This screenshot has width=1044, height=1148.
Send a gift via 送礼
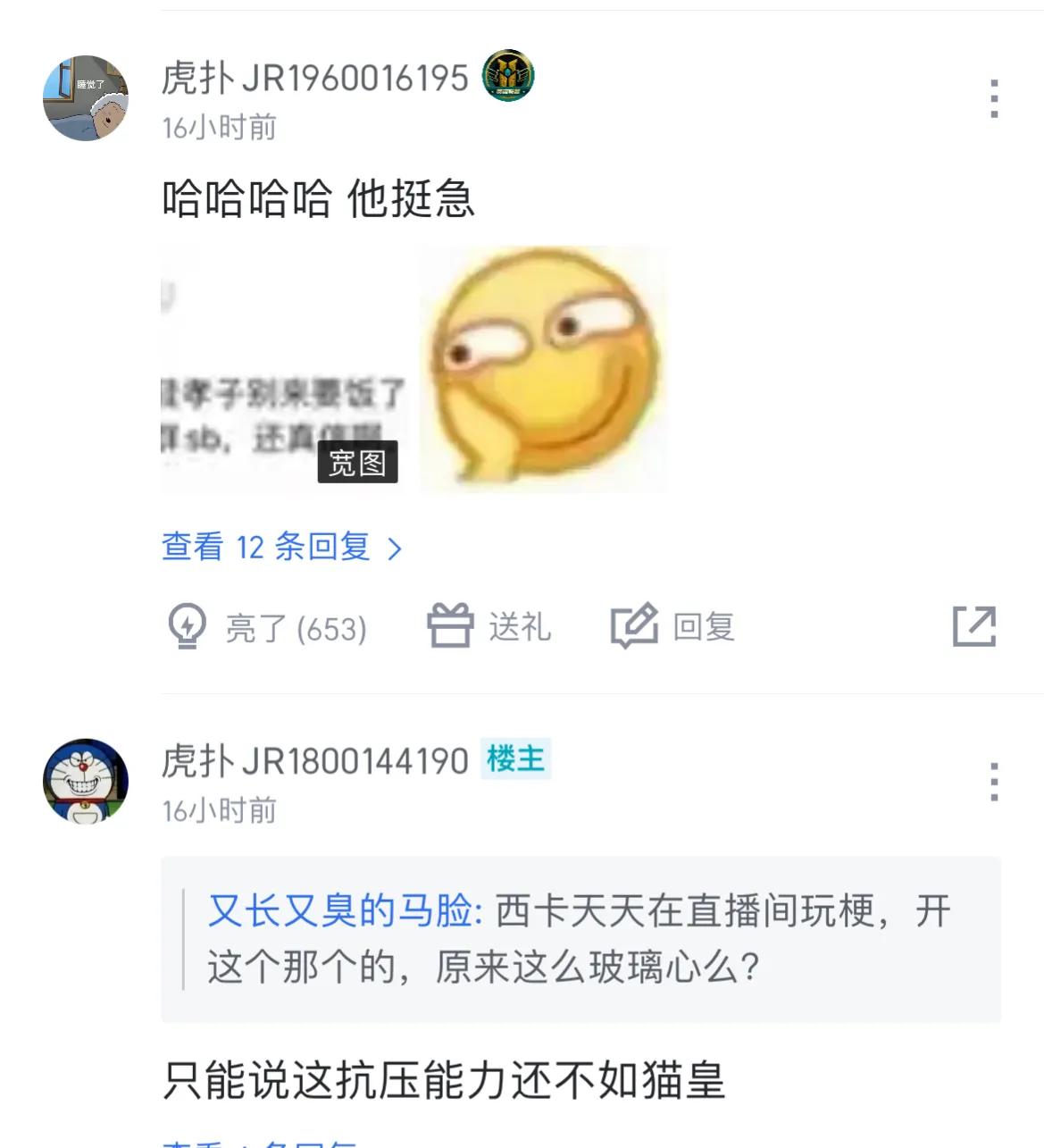[x=489, y=626]
